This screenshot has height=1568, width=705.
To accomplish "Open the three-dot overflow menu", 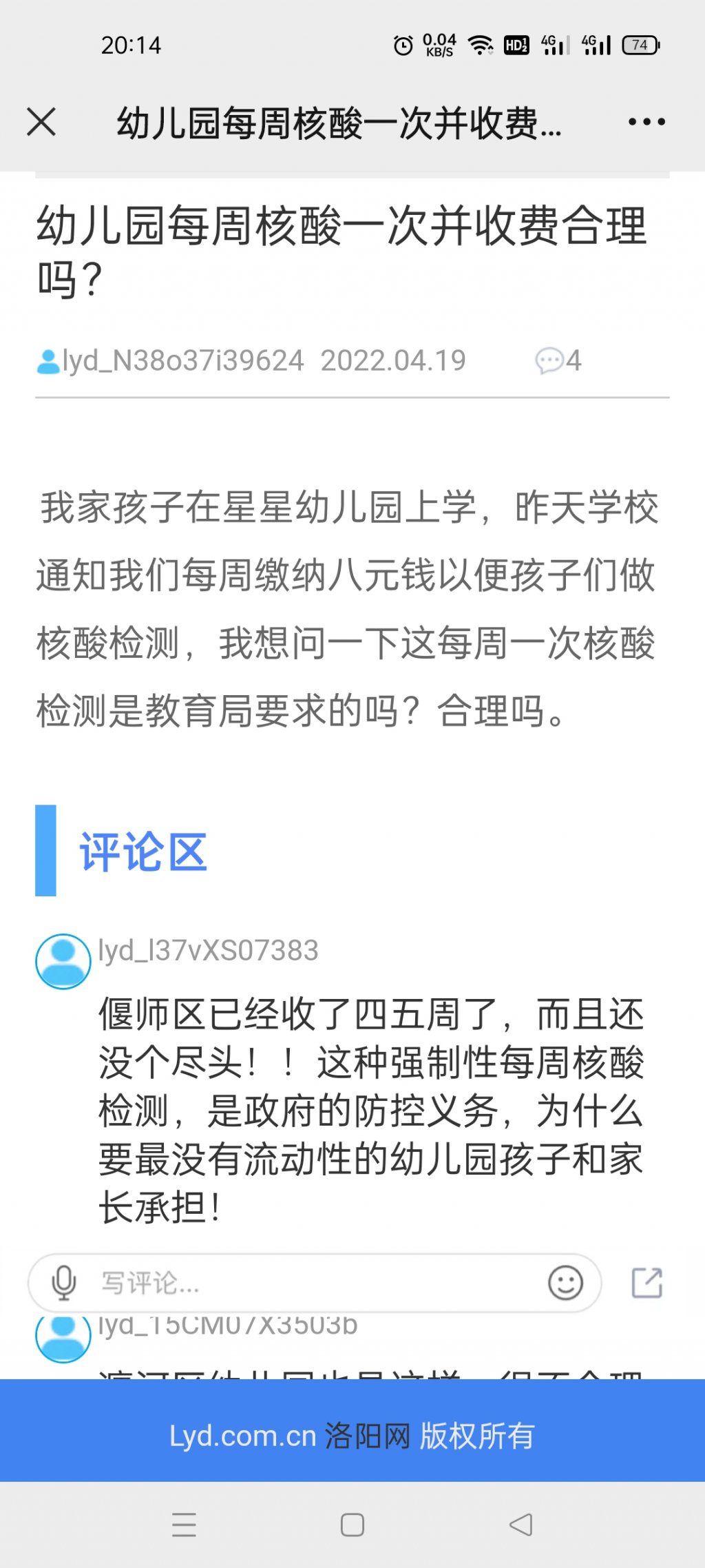I will (x=646, y=123).
